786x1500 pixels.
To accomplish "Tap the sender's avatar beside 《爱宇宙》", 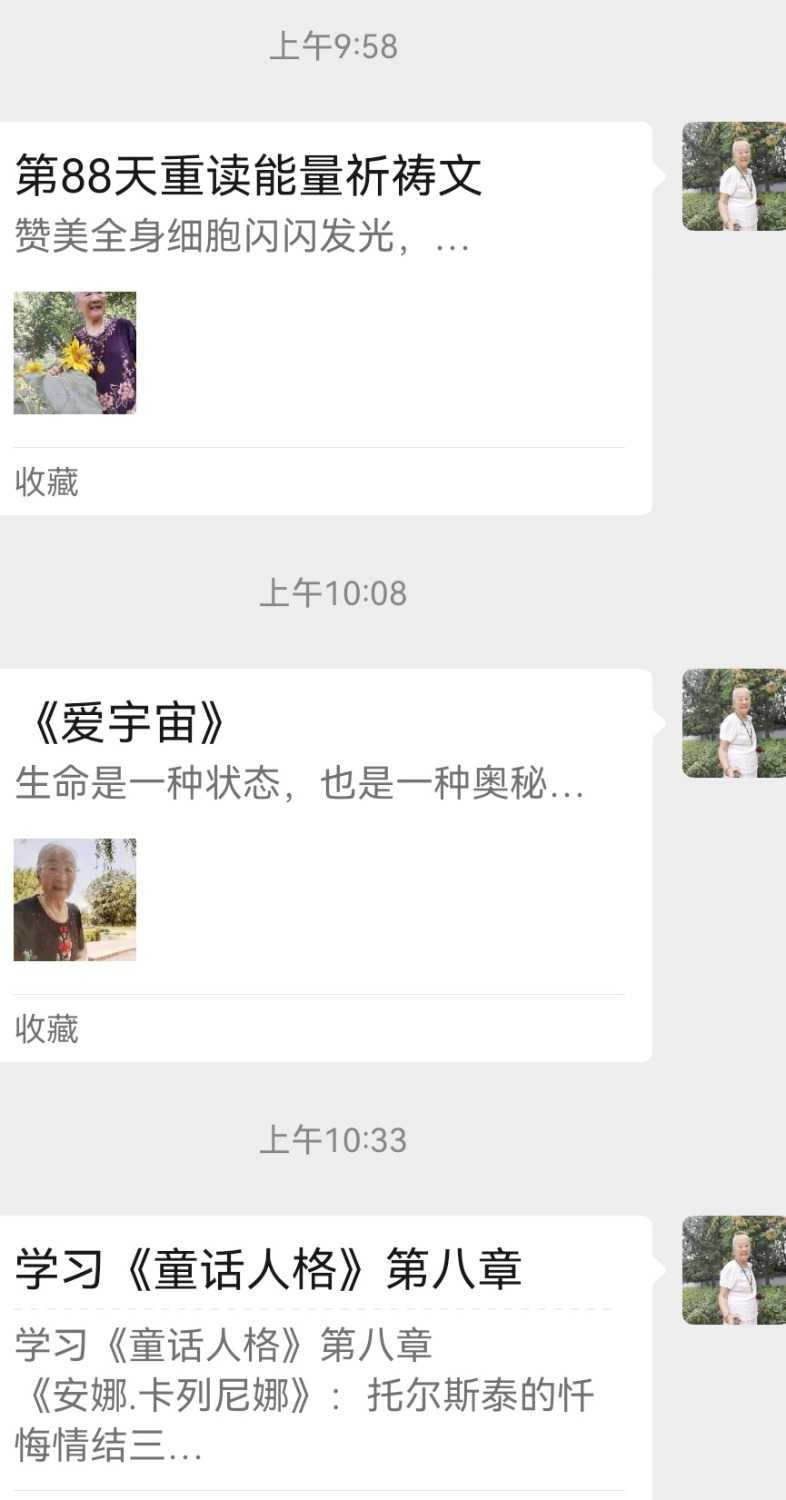I will point(734,725).
